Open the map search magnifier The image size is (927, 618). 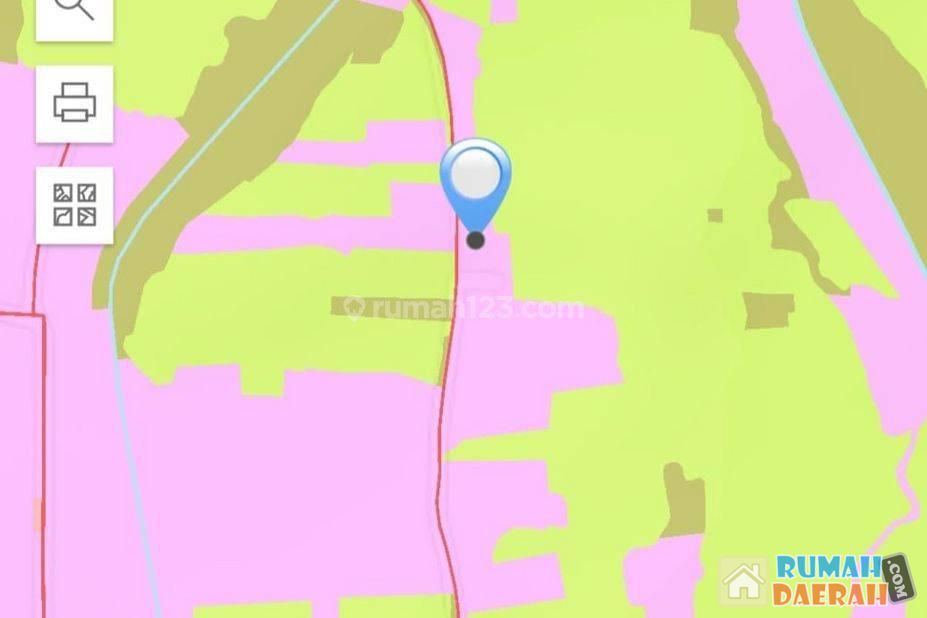click(74, 12)
